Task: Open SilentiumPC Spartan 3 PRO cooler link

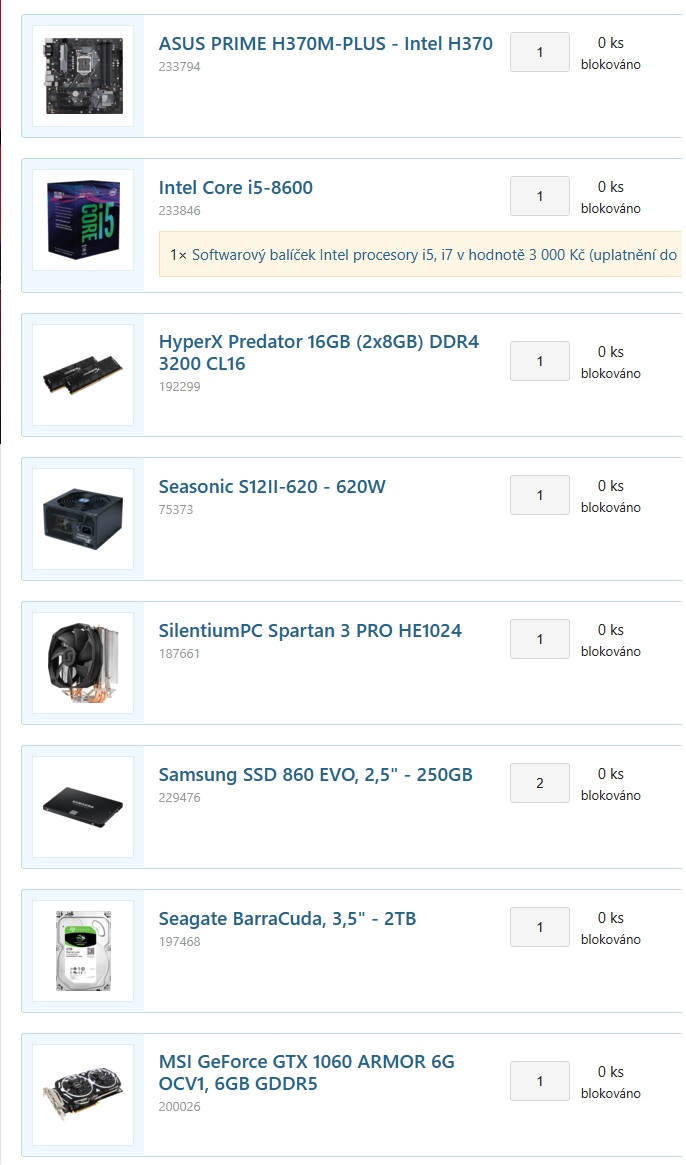Action: click(310, 631)
